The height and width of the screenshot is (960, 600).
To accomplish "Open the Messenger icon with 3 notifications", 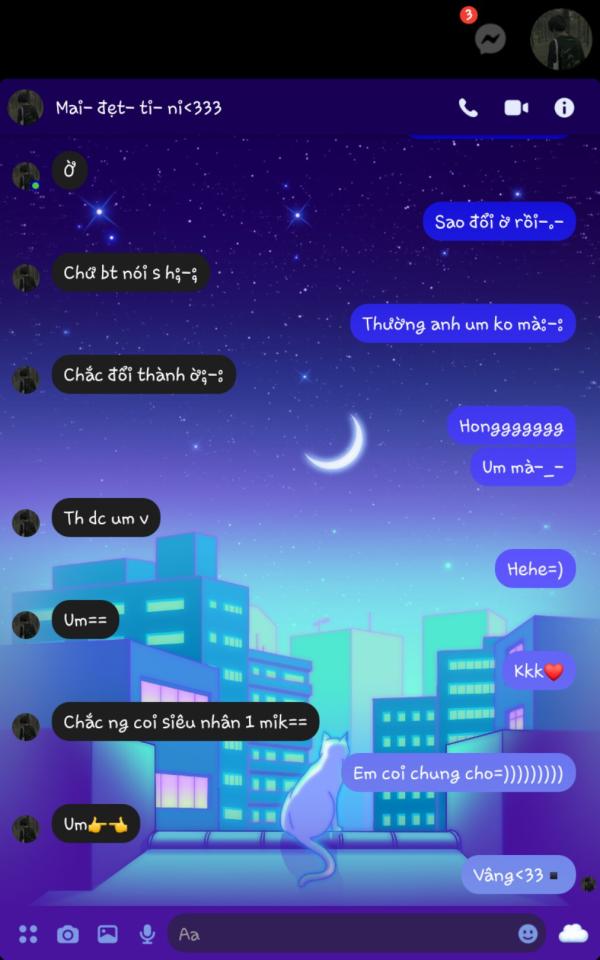I will (x=489, y=38).
